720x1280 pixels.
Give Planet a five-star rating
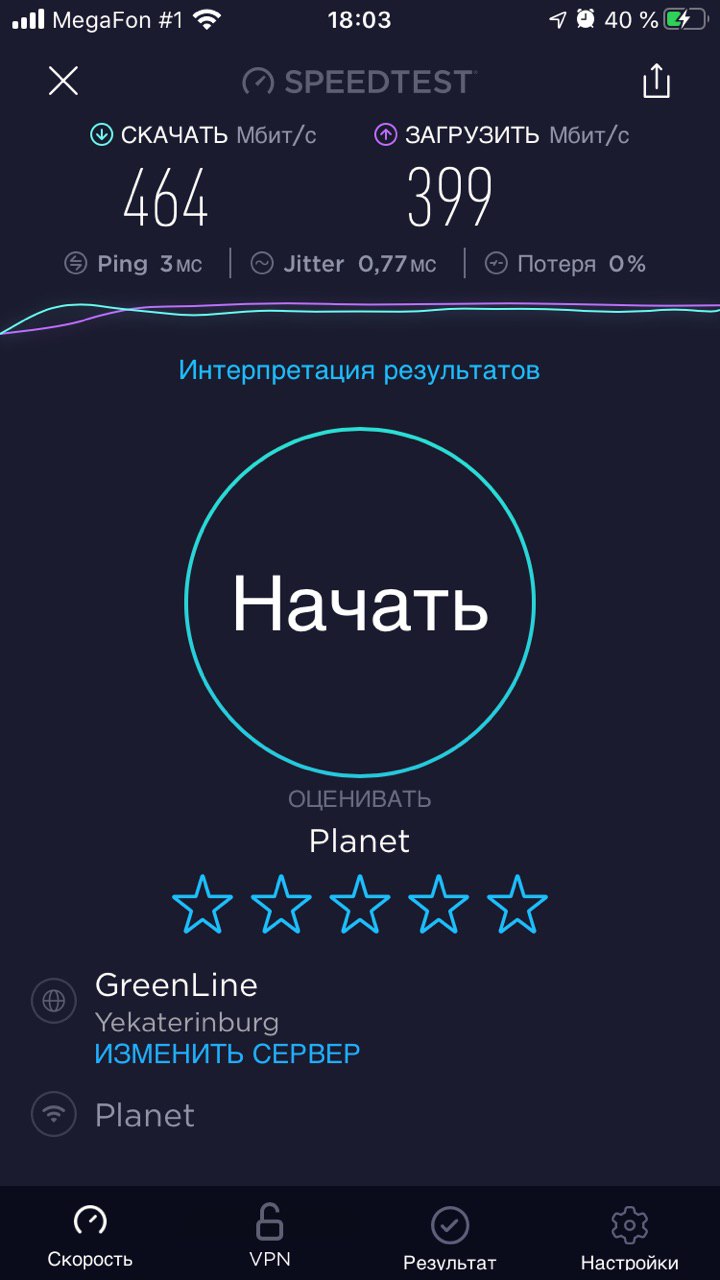coord(517,903)
